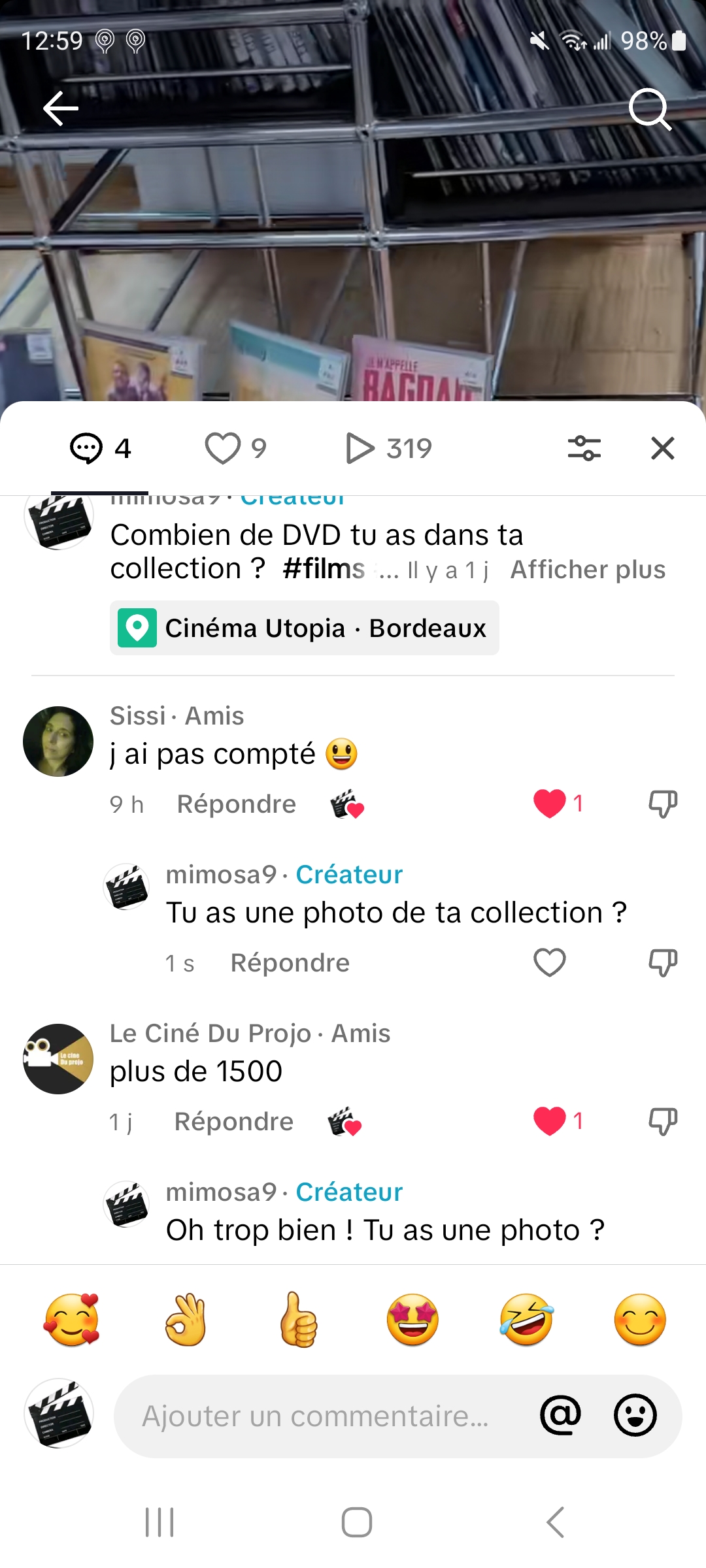Go back using the top-left arrow
Screen dimensions: 706x1568
(x=61, y=108)
